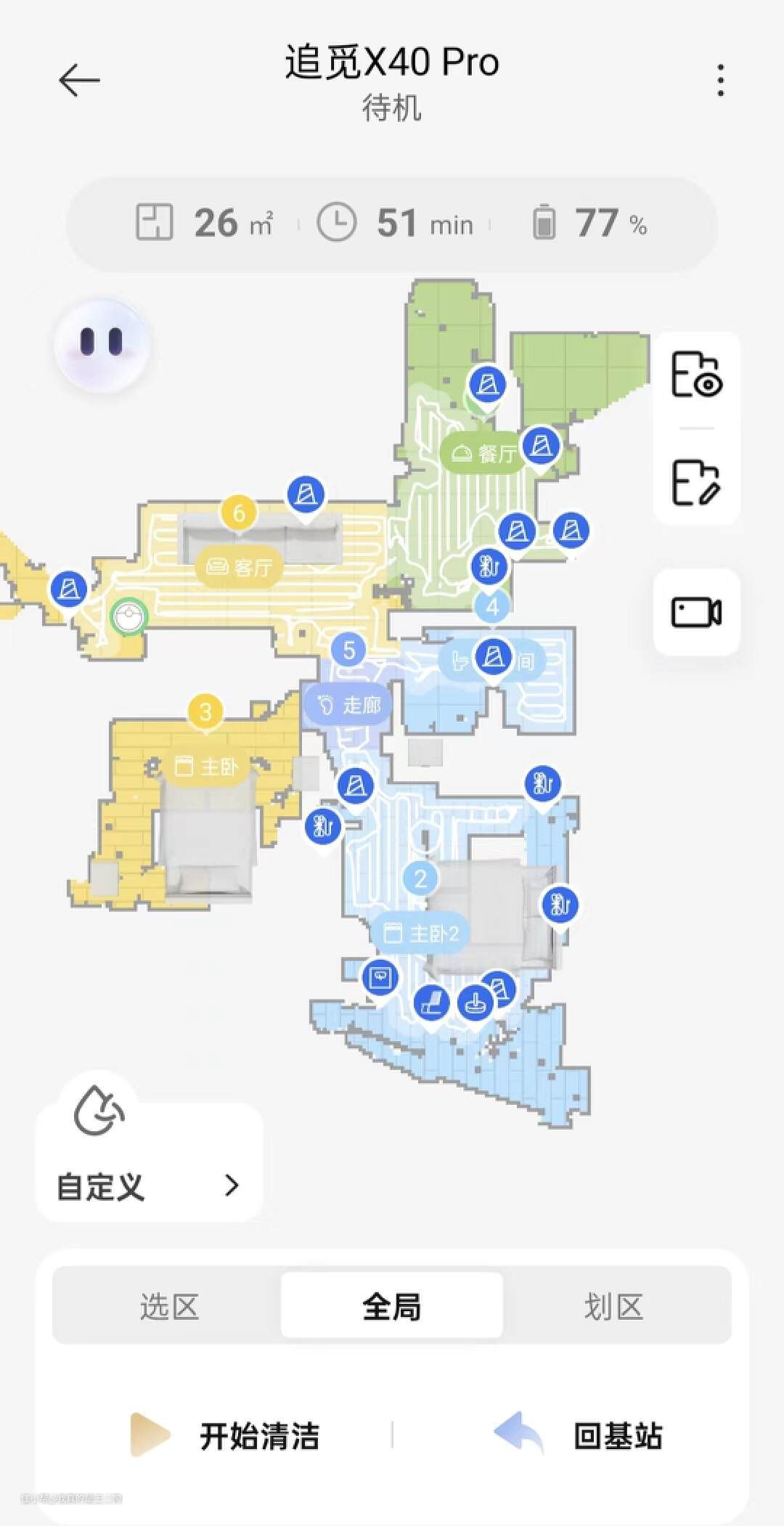The height and width of the screenshot is (1526, 784).
Task: Pick the 主卧2 room on the map
Action: click(420, 933)
